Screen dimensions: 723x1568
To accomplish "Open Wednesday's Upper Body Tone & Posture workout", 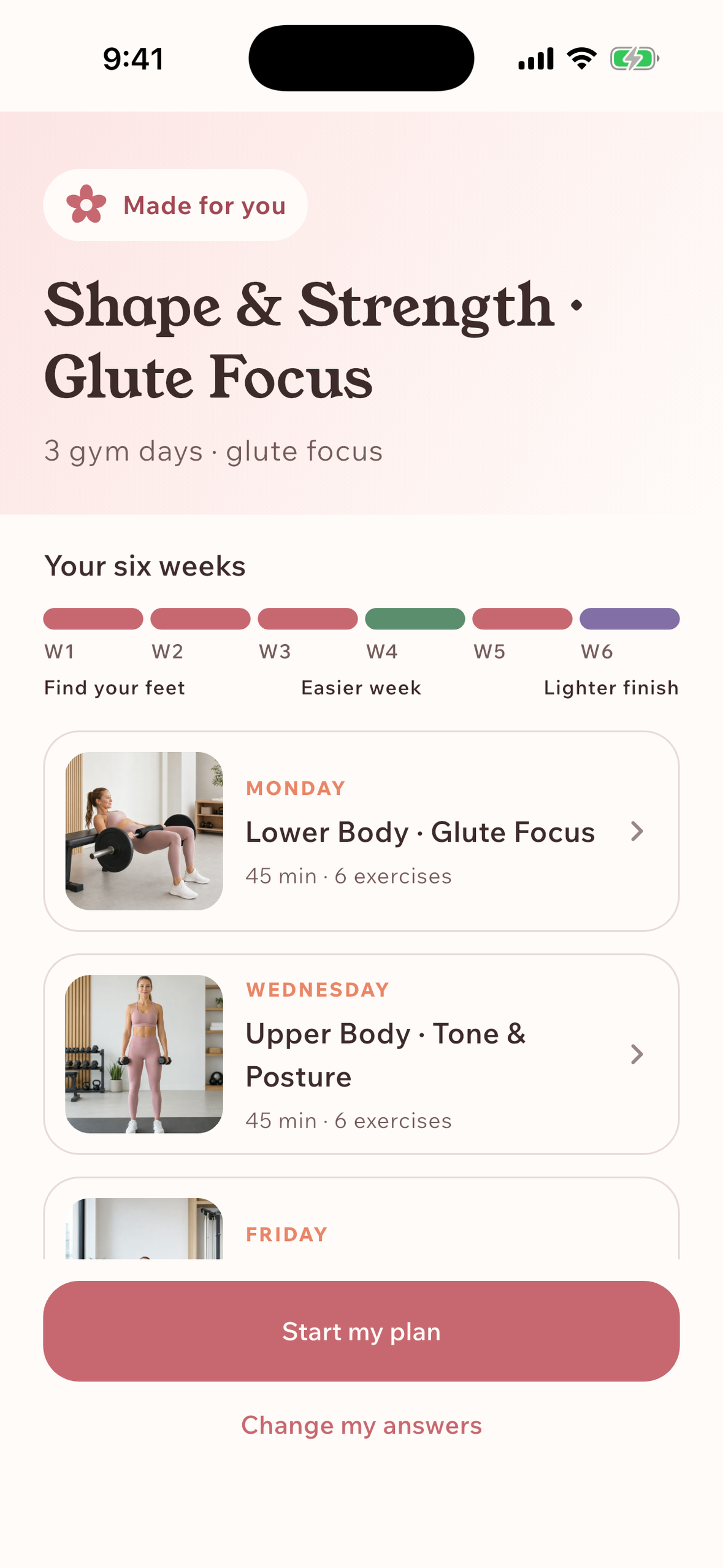I will (361, 1053).
